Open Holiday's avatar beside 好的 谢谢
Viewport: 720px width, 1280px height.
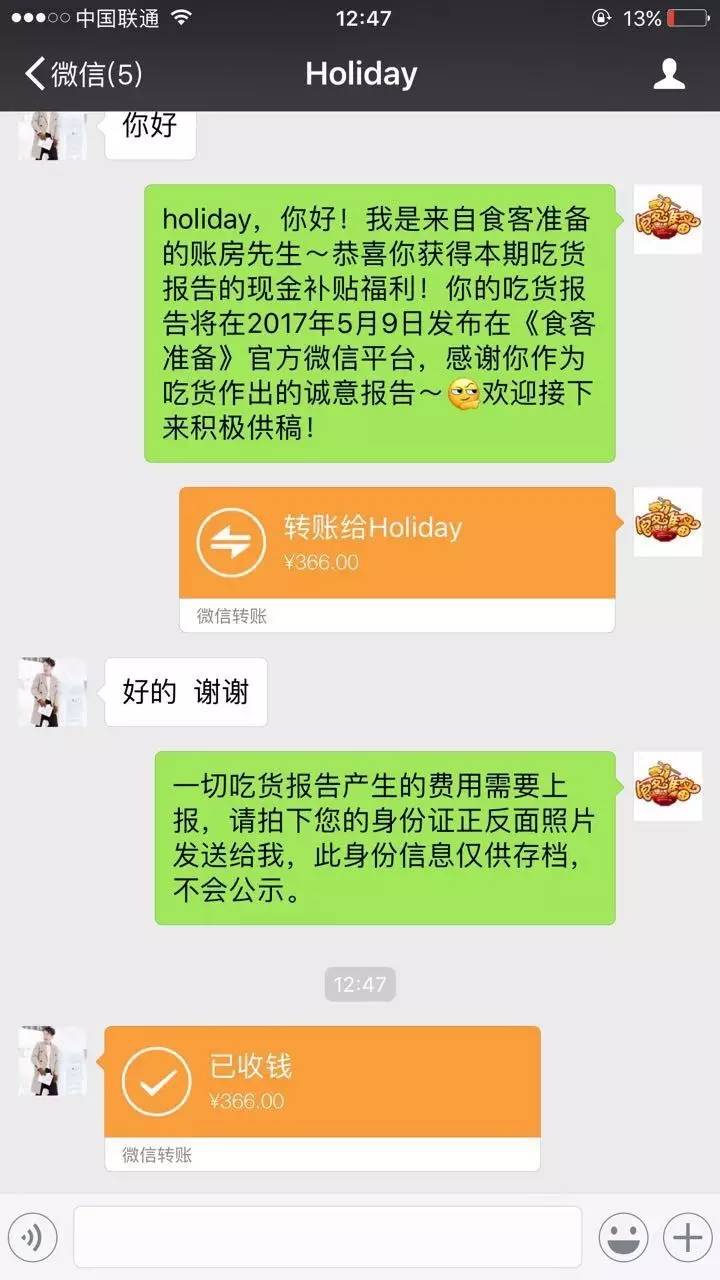tap(52, 692)
